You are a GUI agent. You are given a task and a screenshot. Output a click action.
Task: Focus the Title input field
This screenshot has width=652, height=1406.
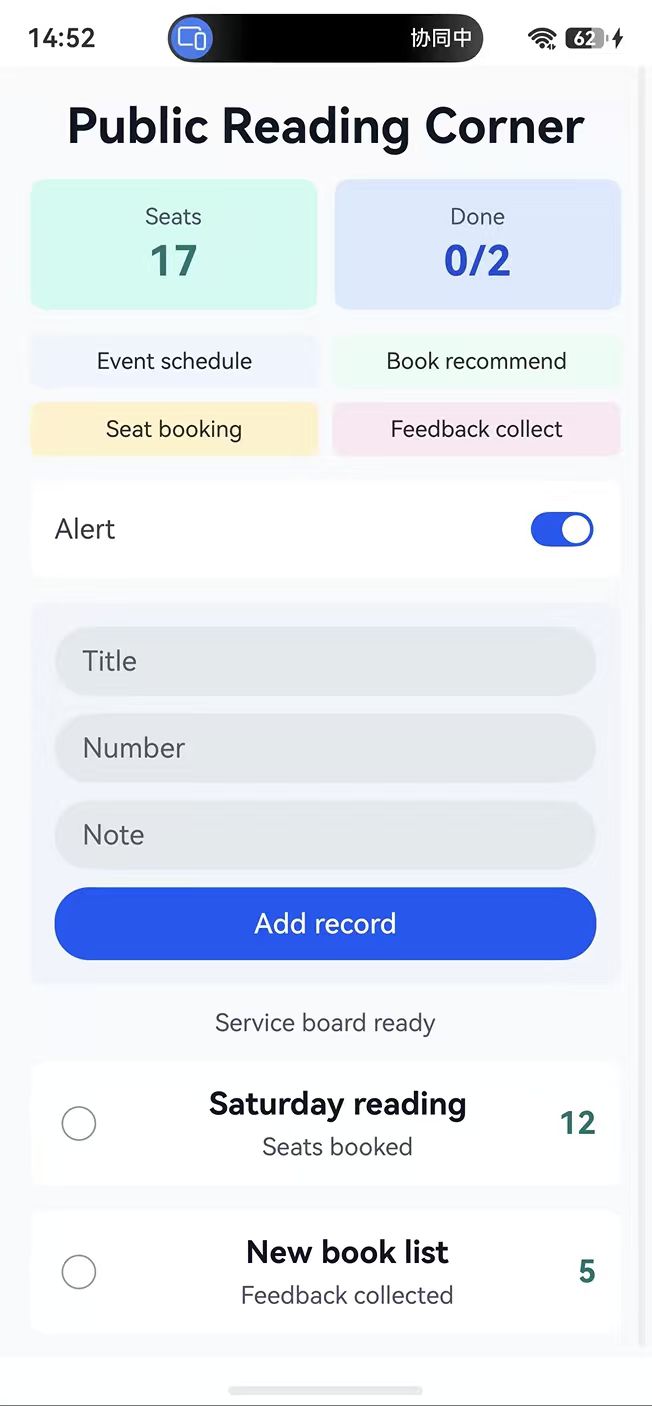(325, 661)
